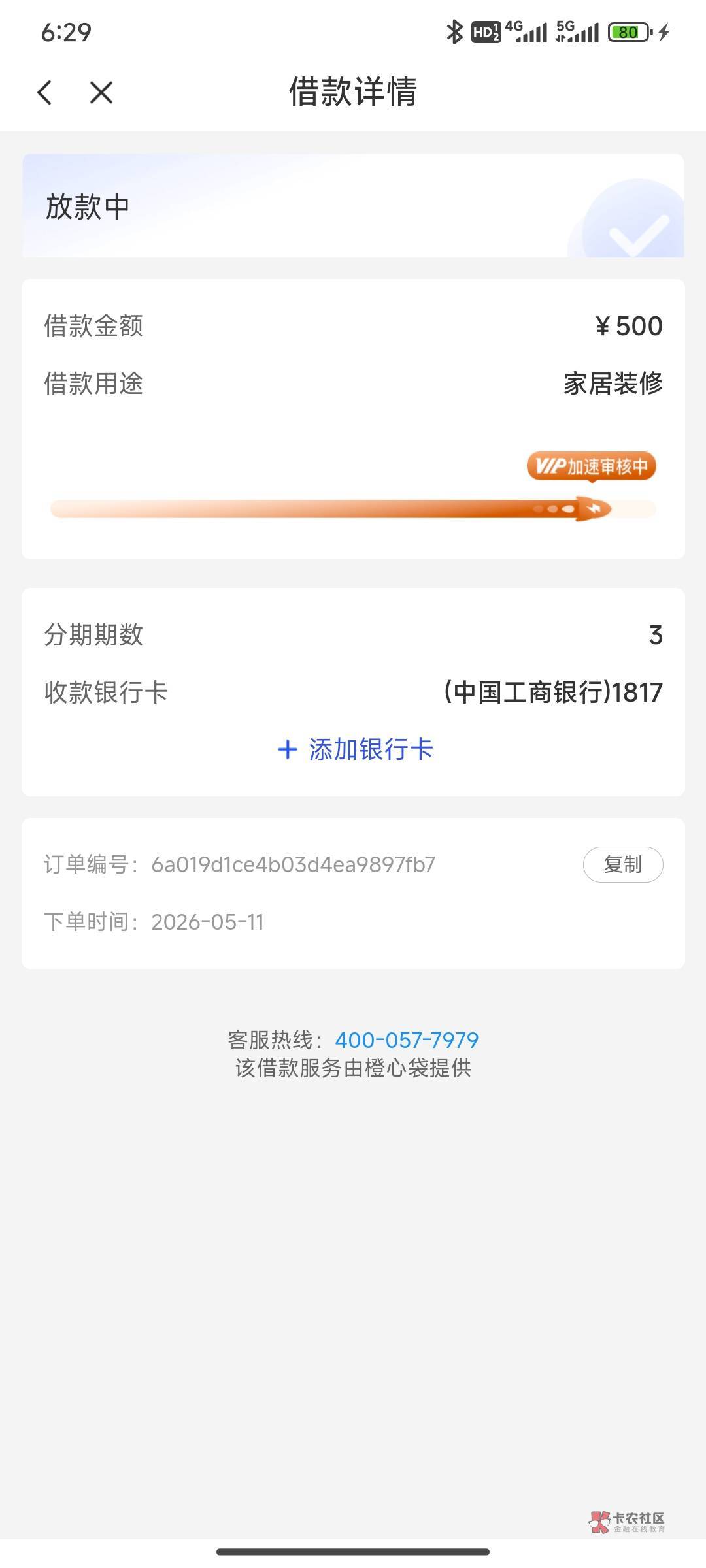Tap 添加银行卡 to add a bank card
This screenshot has height=1568, width=706.
[x=355, y=749]
